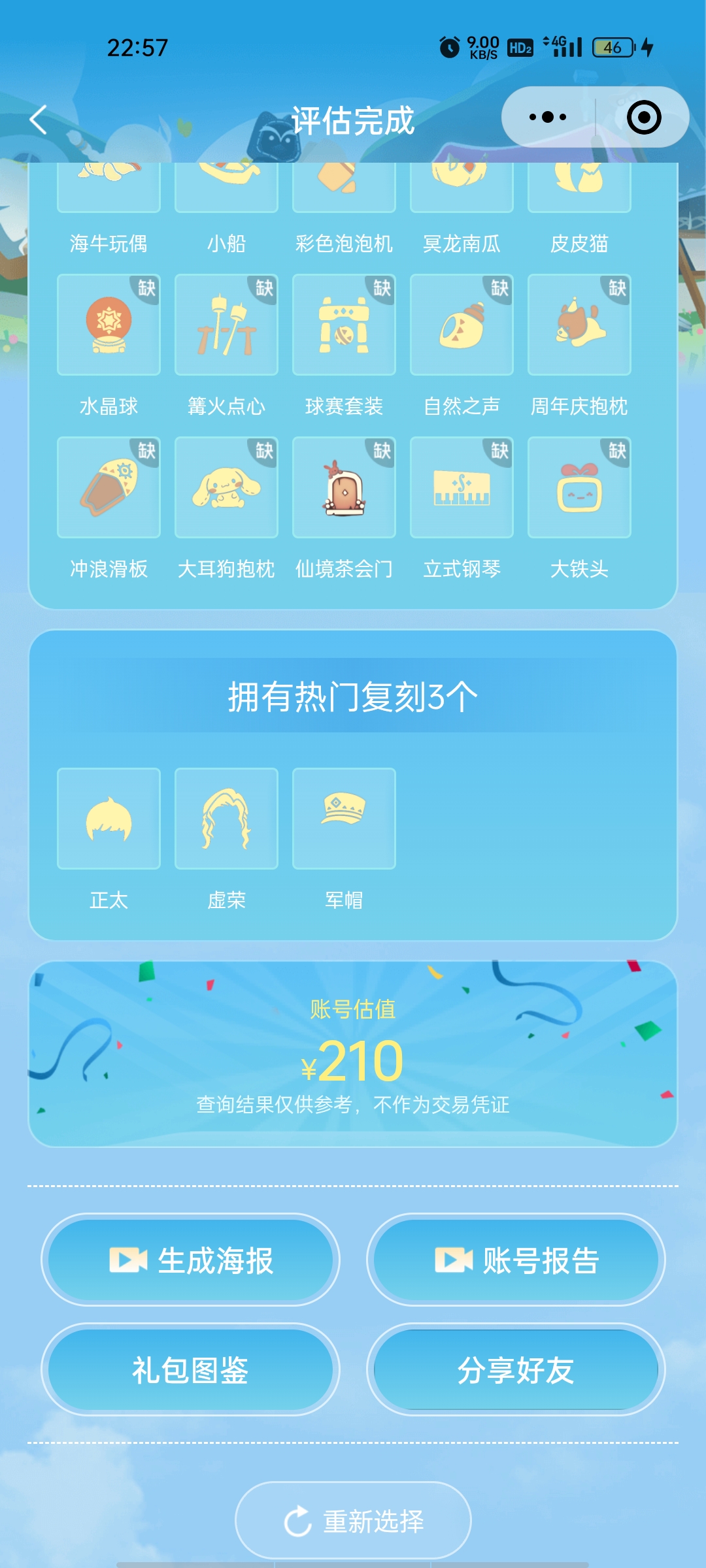Share the result via 分享好友
Viewport: 706px width, 1568px height.
pyautogui.click(x=516, y=1370)
